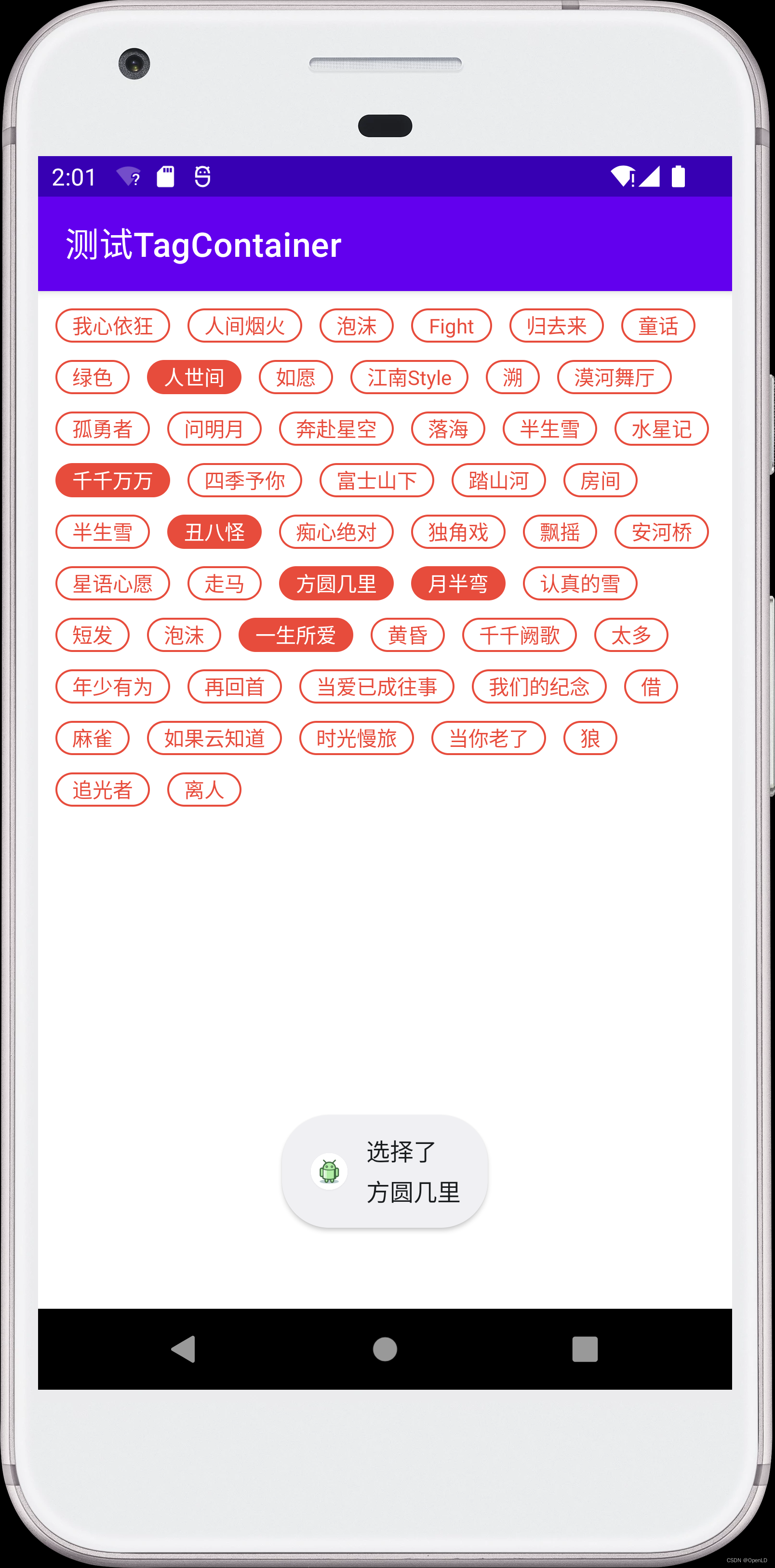Choose the Fight tag
This screenshot has height=1568, width=775.
coord(451,326)
